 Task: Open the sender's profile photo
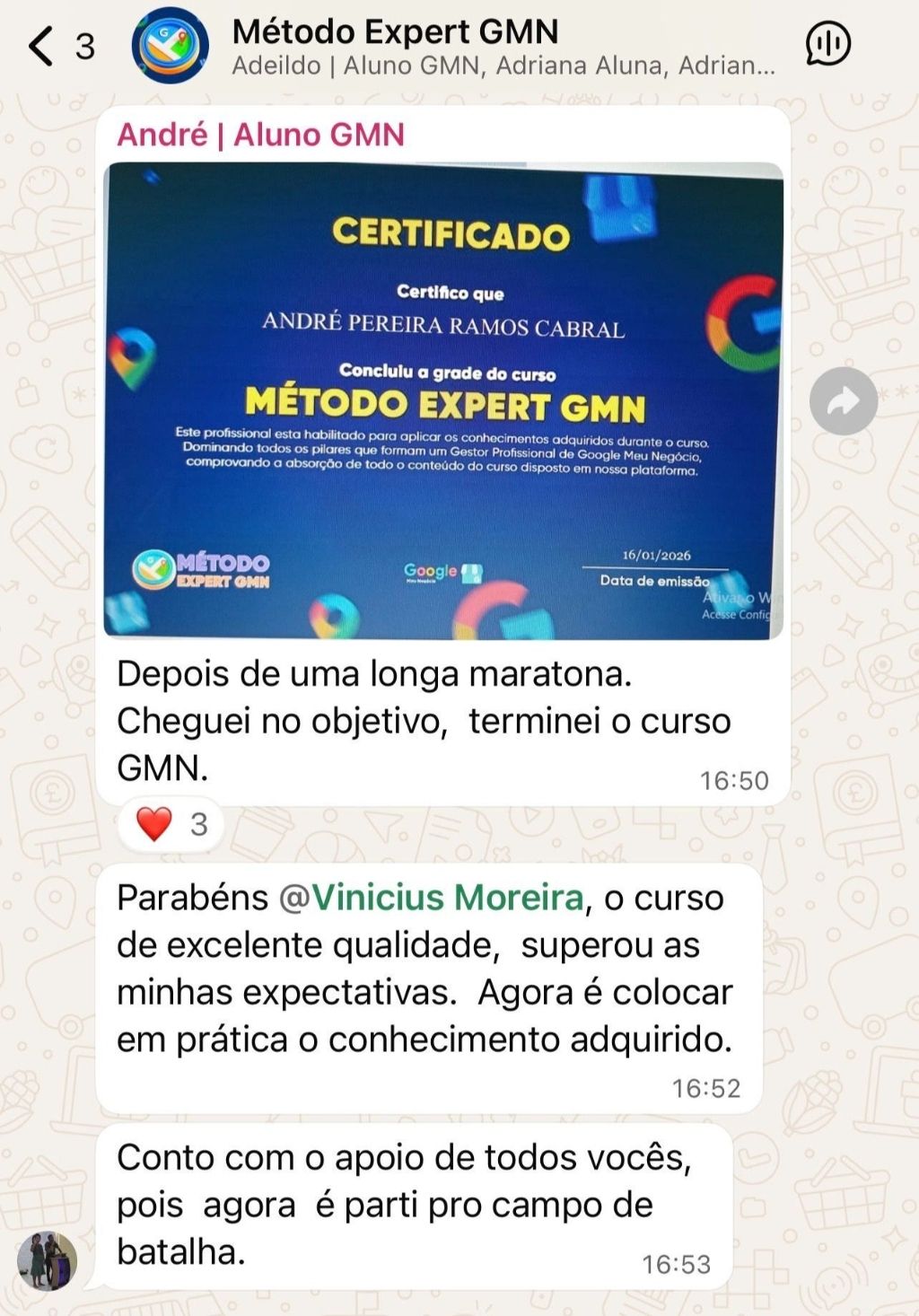tap(47, 1259)
